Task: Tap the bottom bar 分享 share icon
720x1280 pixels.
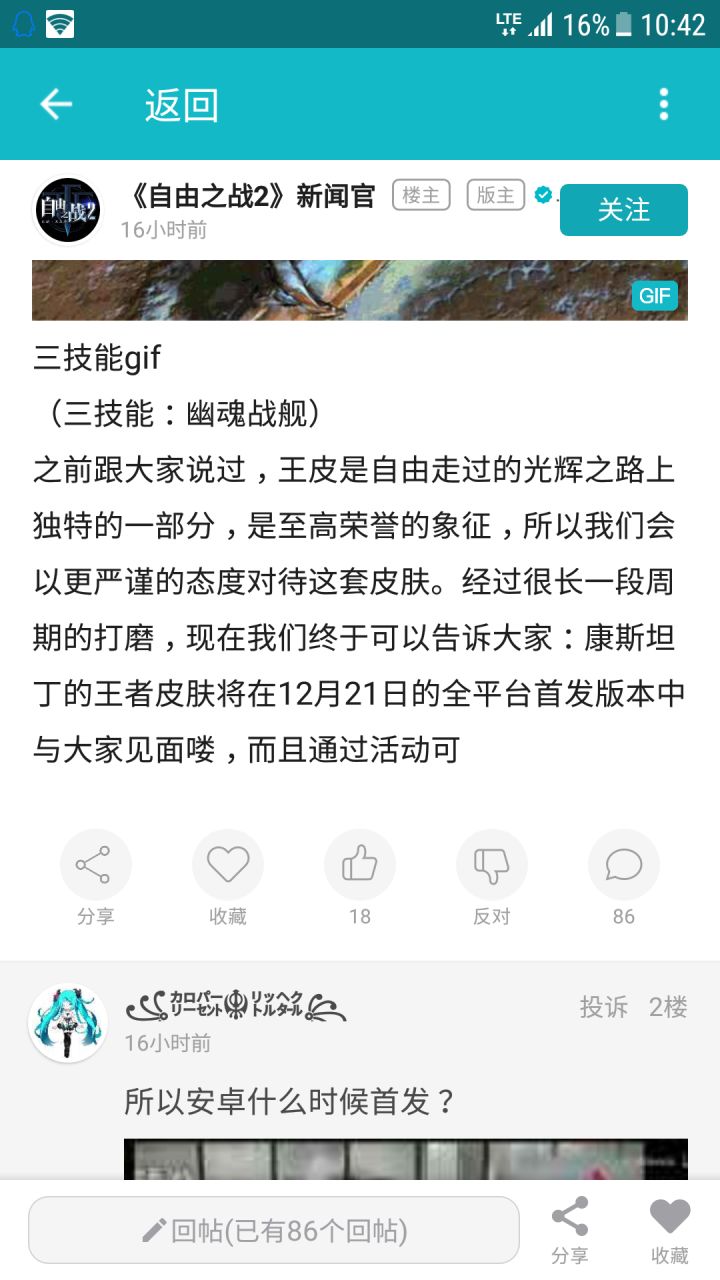Action: point(570,1230)
